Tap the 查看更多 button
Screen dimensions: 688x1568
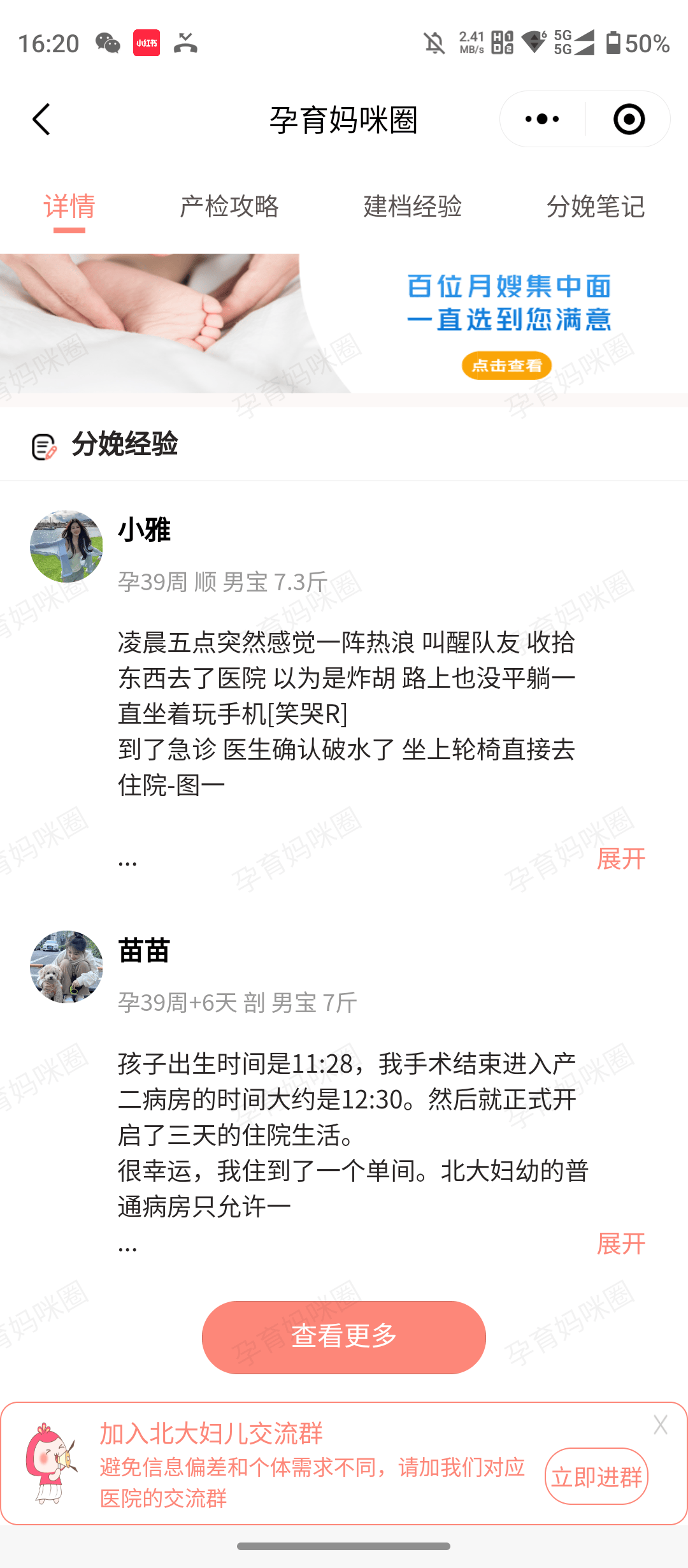tap(344, 1337)
